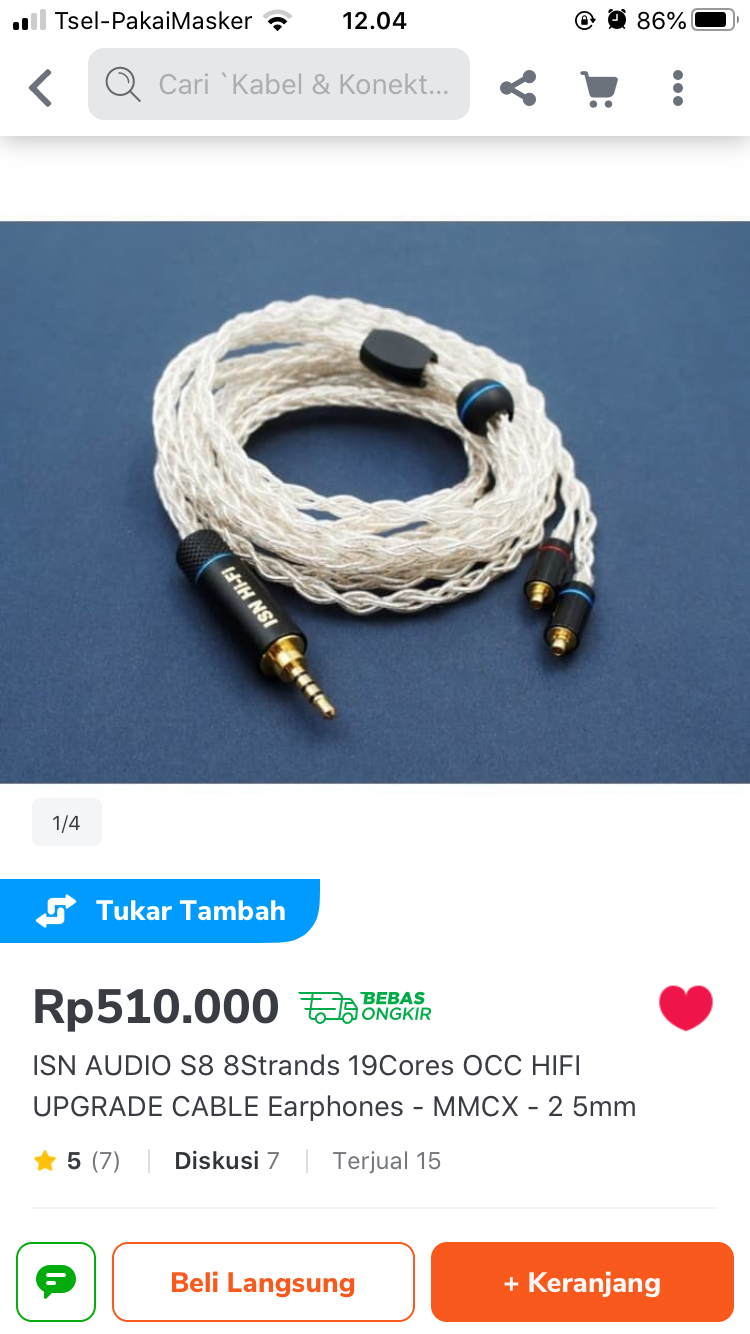Open the shopping cart
The width and height of the screenshot is (750, 1334).
point(599,88)
